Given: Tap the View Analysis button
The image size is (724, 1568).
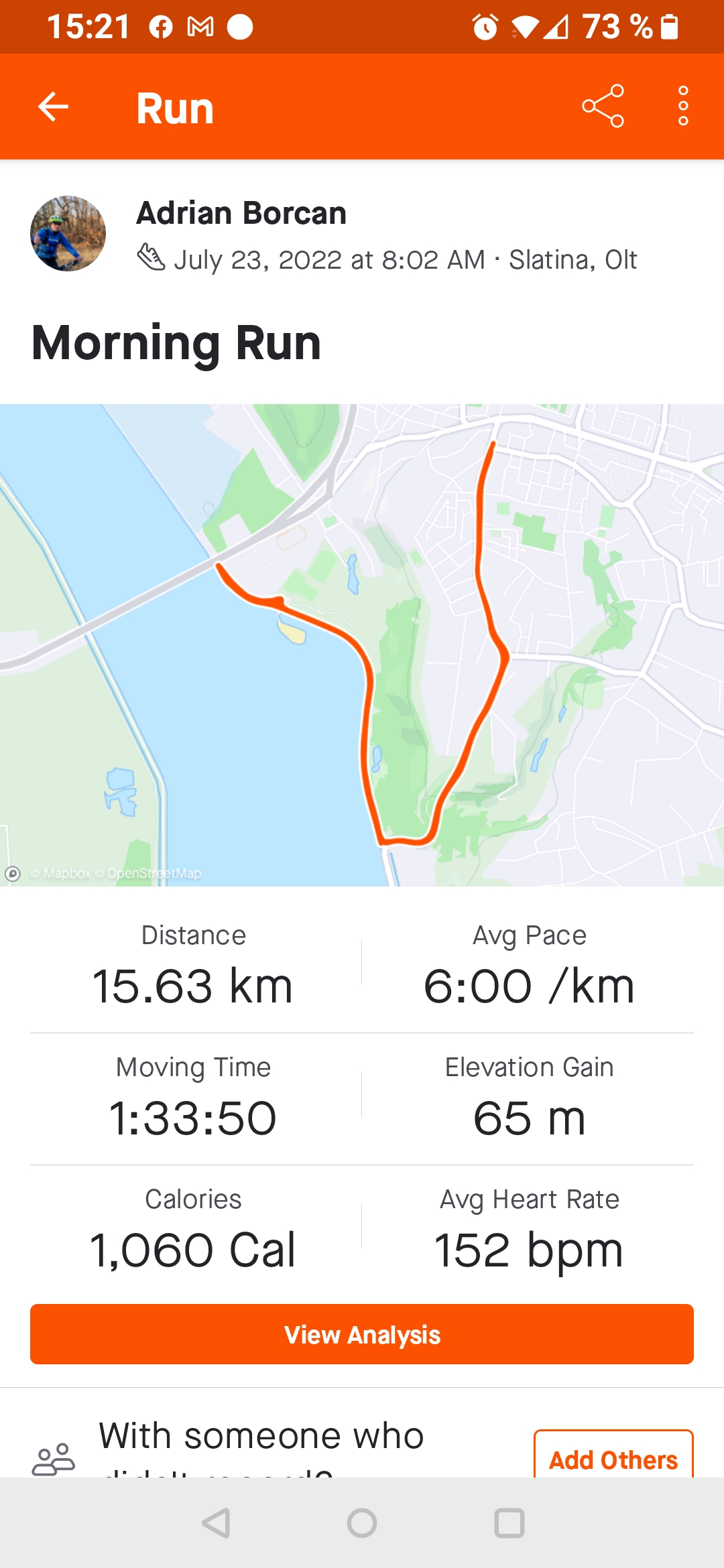Looking at the screenshot, I should click(x=362, y=1334).
